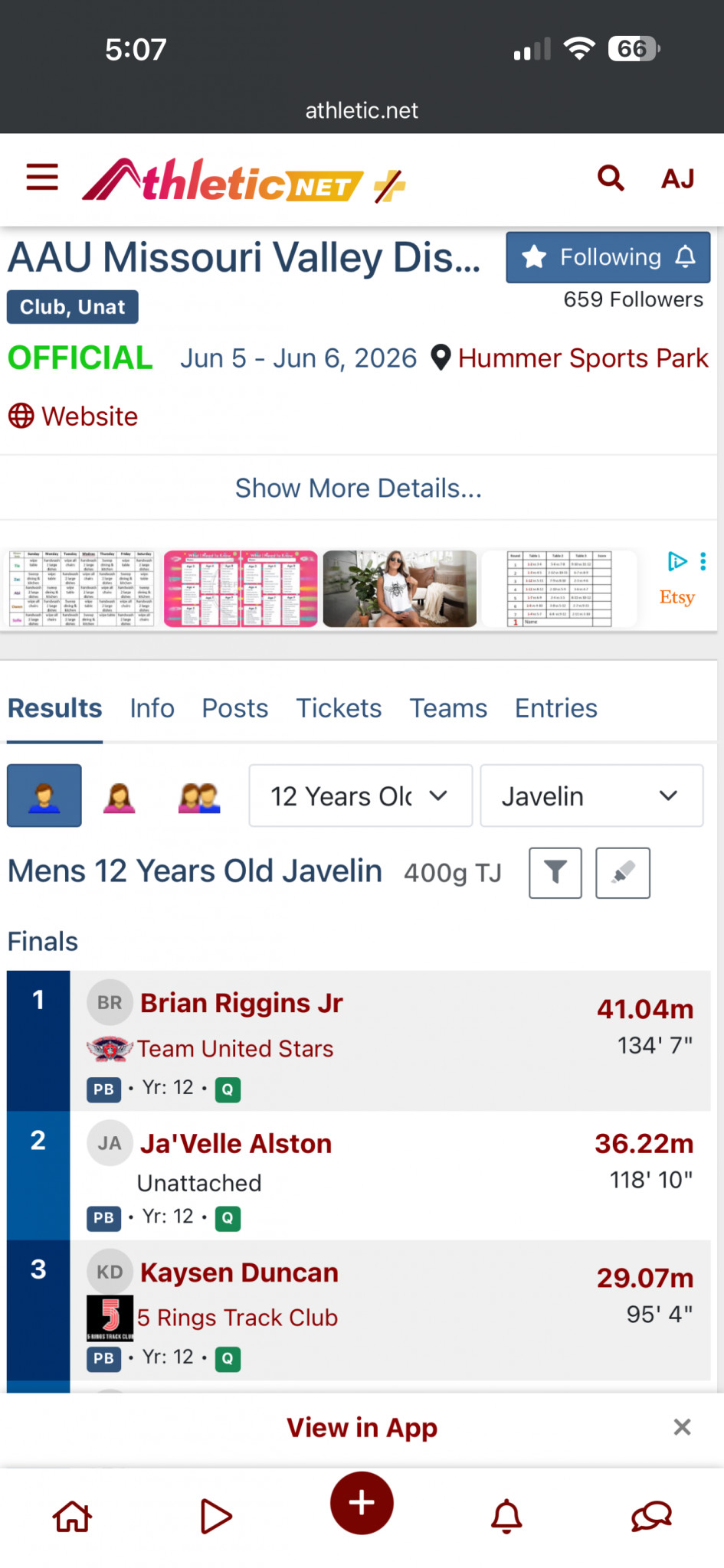Open the hamburger menu
Screen dimensions: 724x1568
pos(42,178)
